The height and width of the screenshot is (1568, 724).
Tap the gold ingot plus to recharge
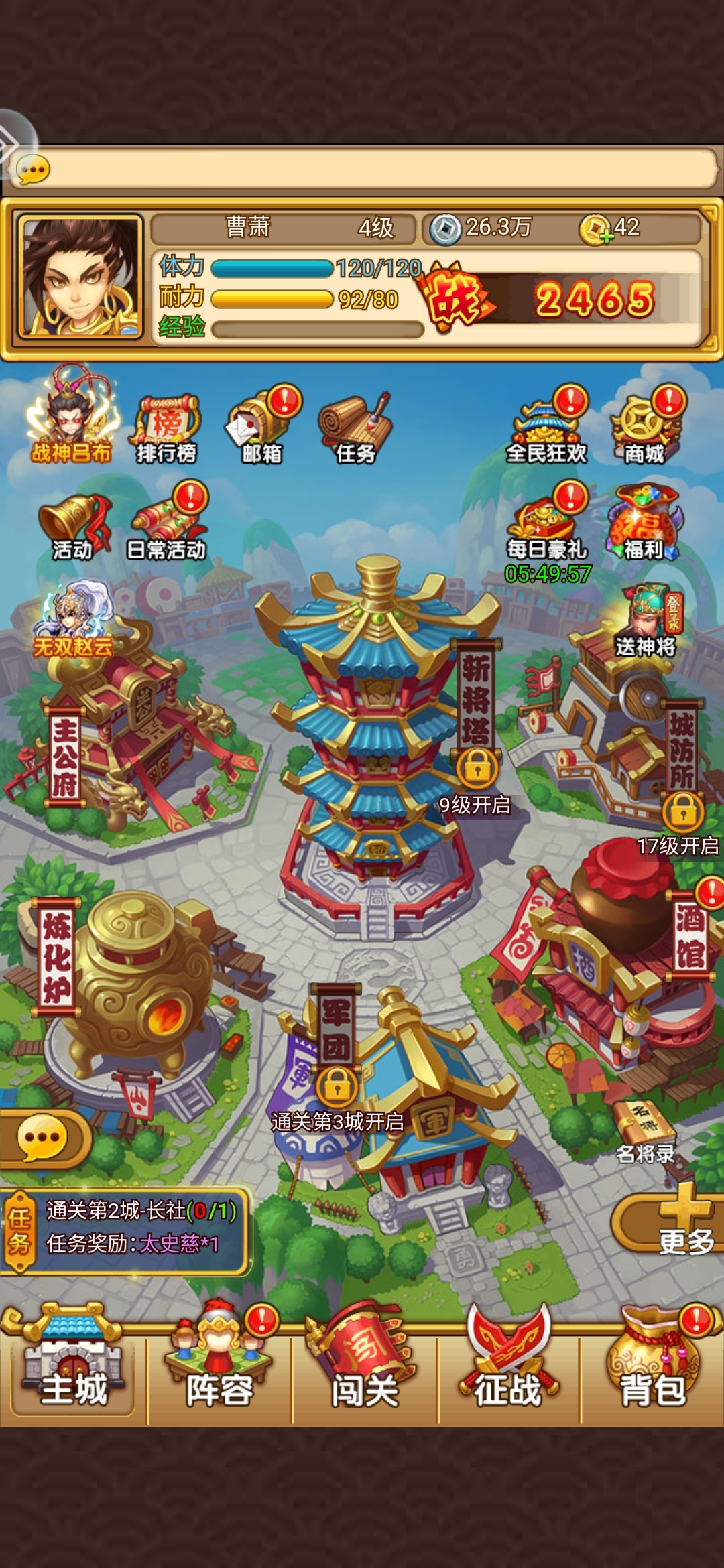coord(595,230)
